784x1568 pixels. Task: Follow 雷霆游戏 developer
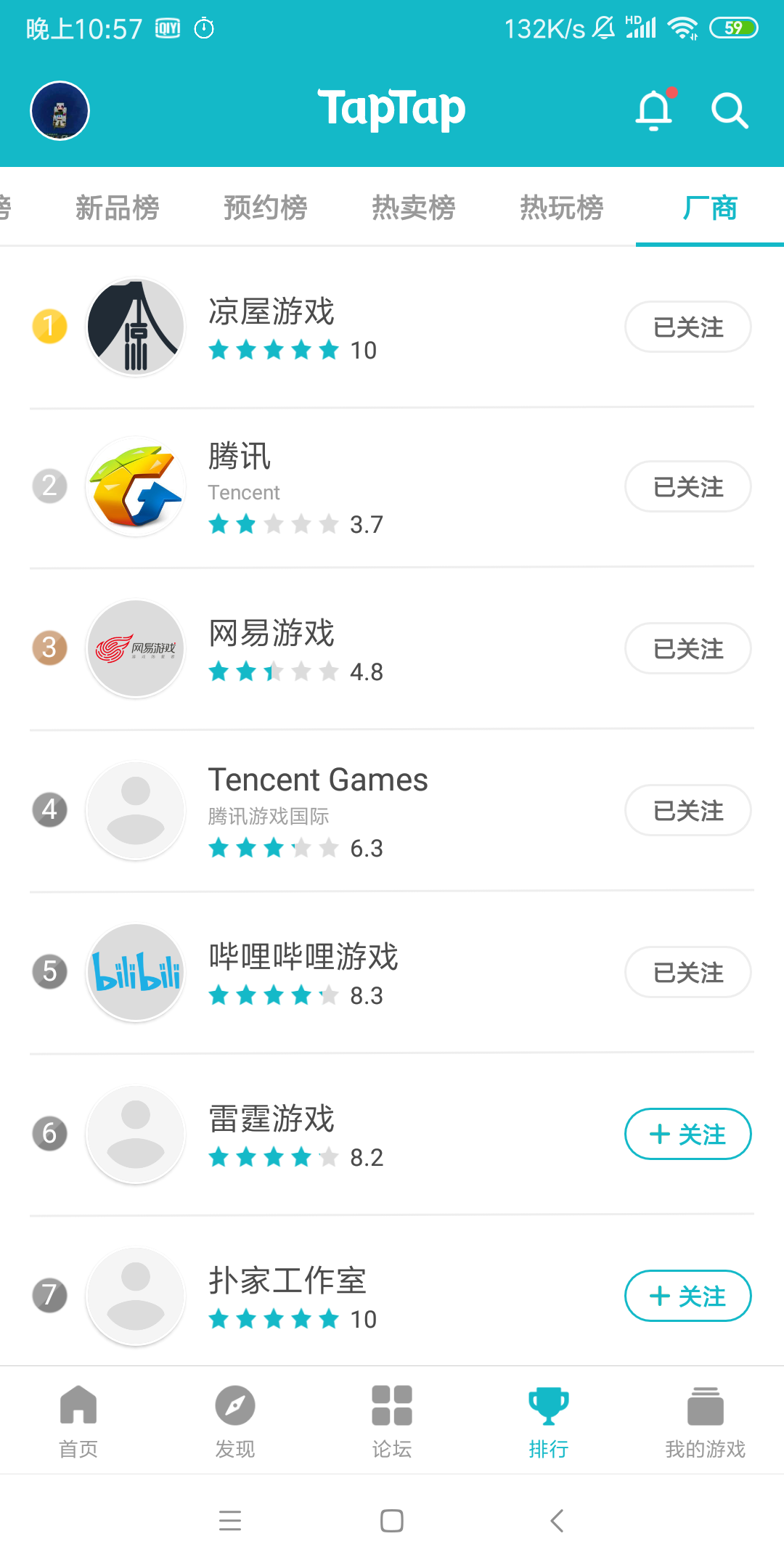click(x=687, y=1134)
